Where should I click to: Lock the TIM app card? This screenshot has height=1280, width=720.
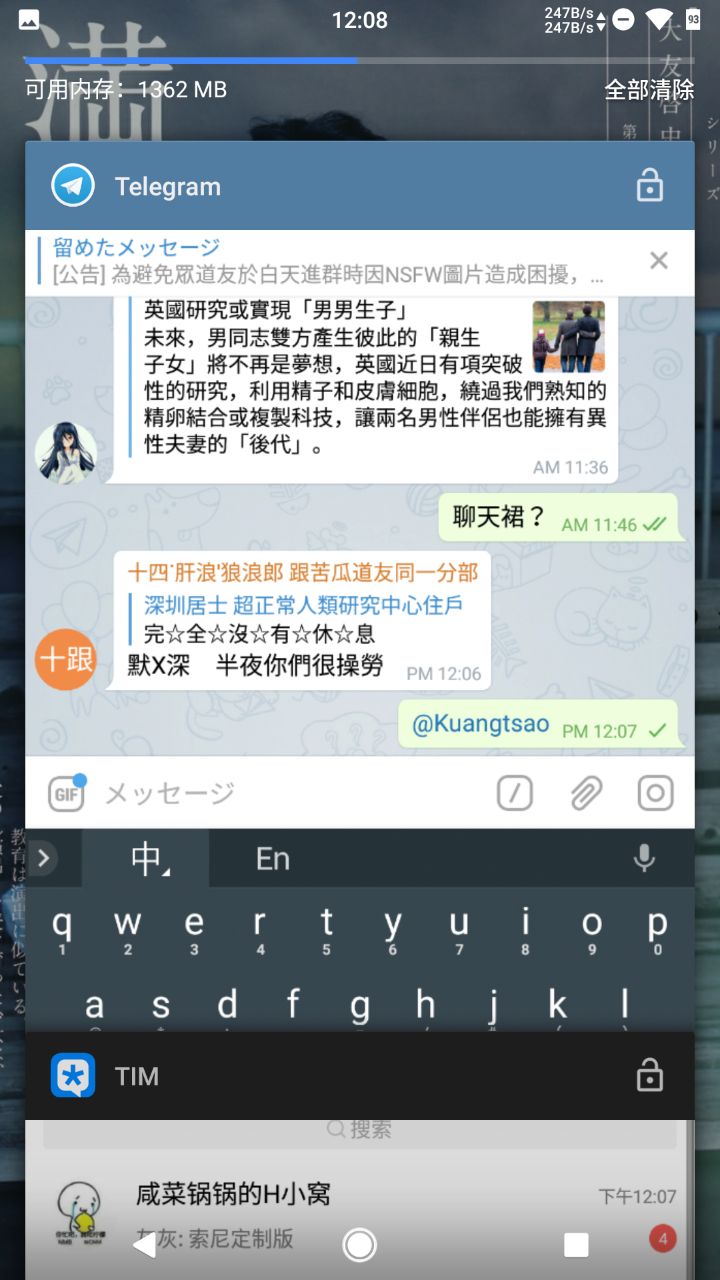click(650, 1076)
